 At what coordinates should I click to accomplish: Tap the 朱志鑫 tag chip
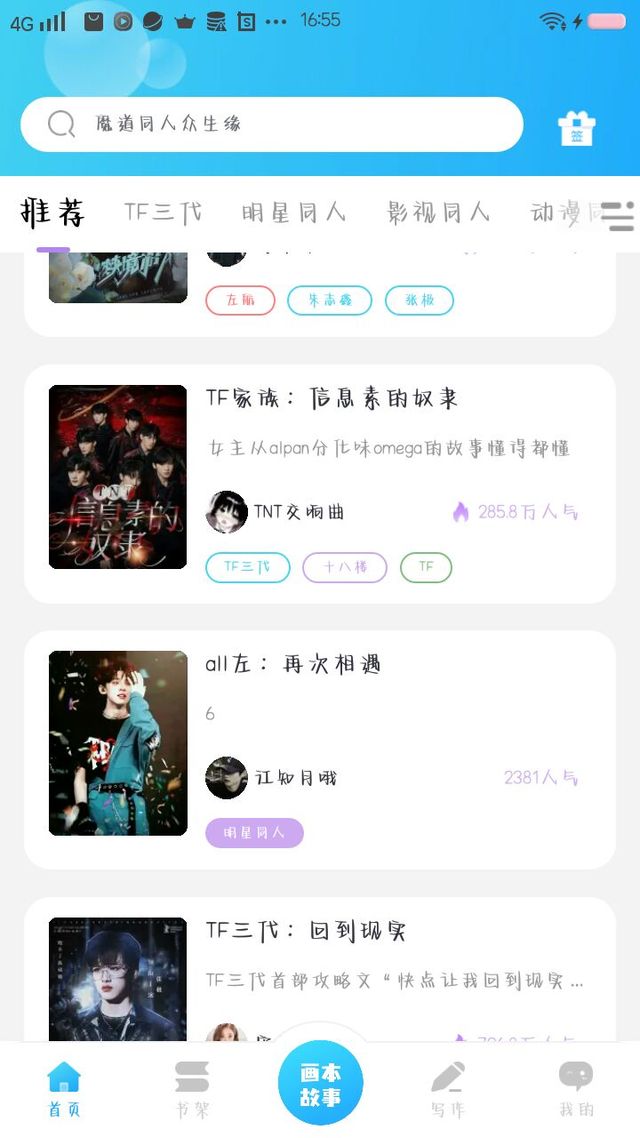tap(329, 300)
